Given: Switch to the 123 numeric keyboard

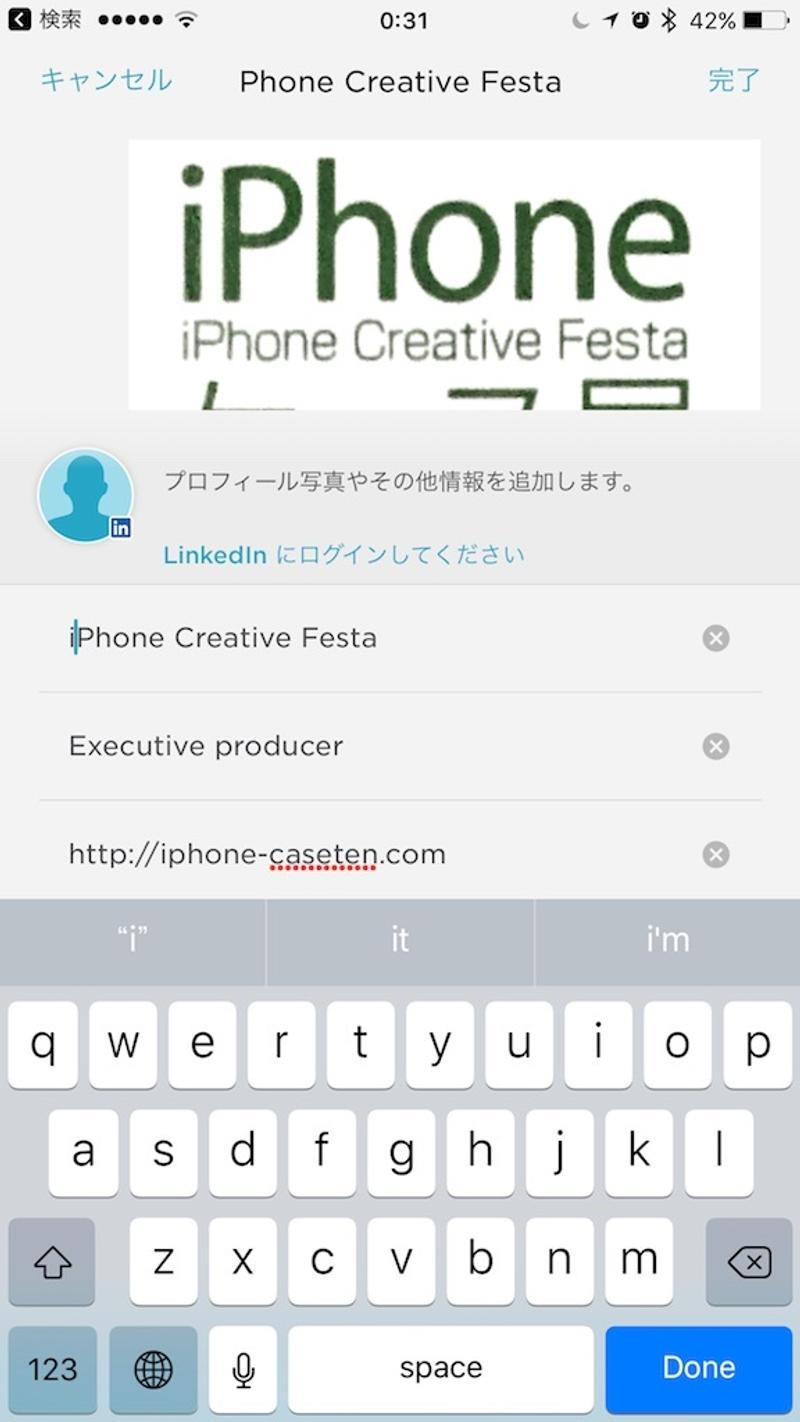Looking at the screenshot, I should pos(53,1368).
